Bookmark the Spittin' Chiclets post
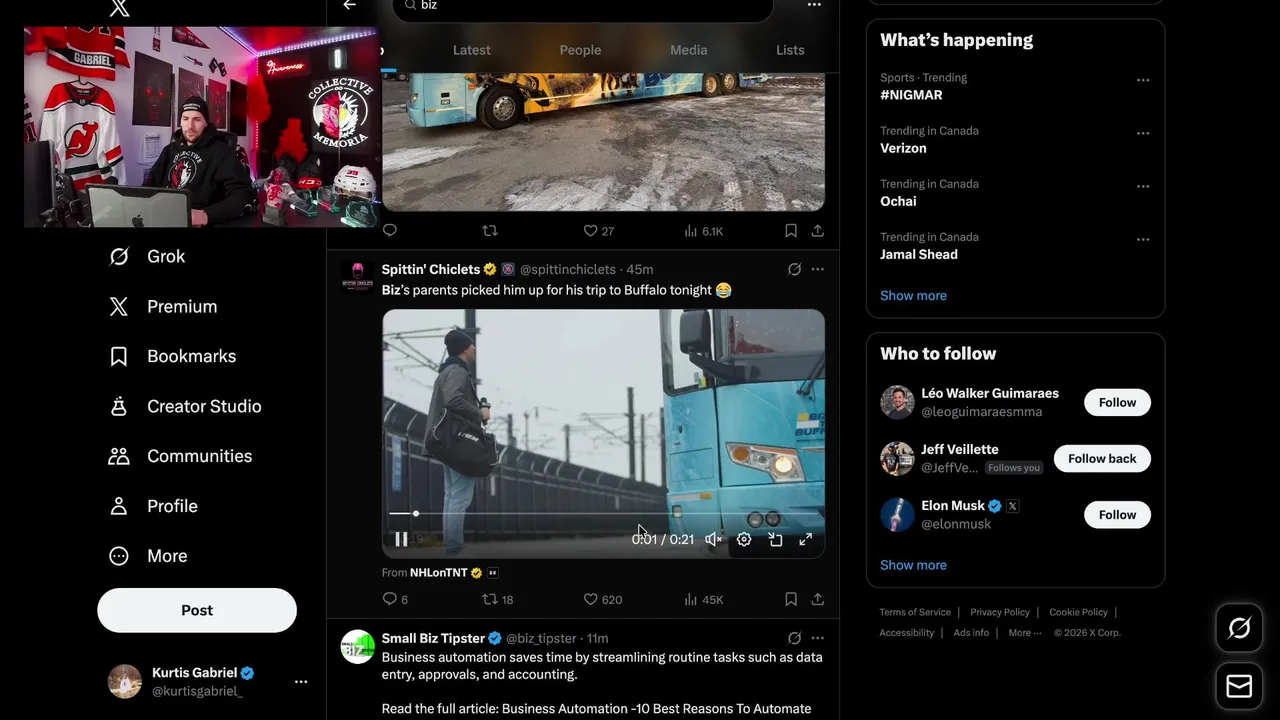 (791, 599)
